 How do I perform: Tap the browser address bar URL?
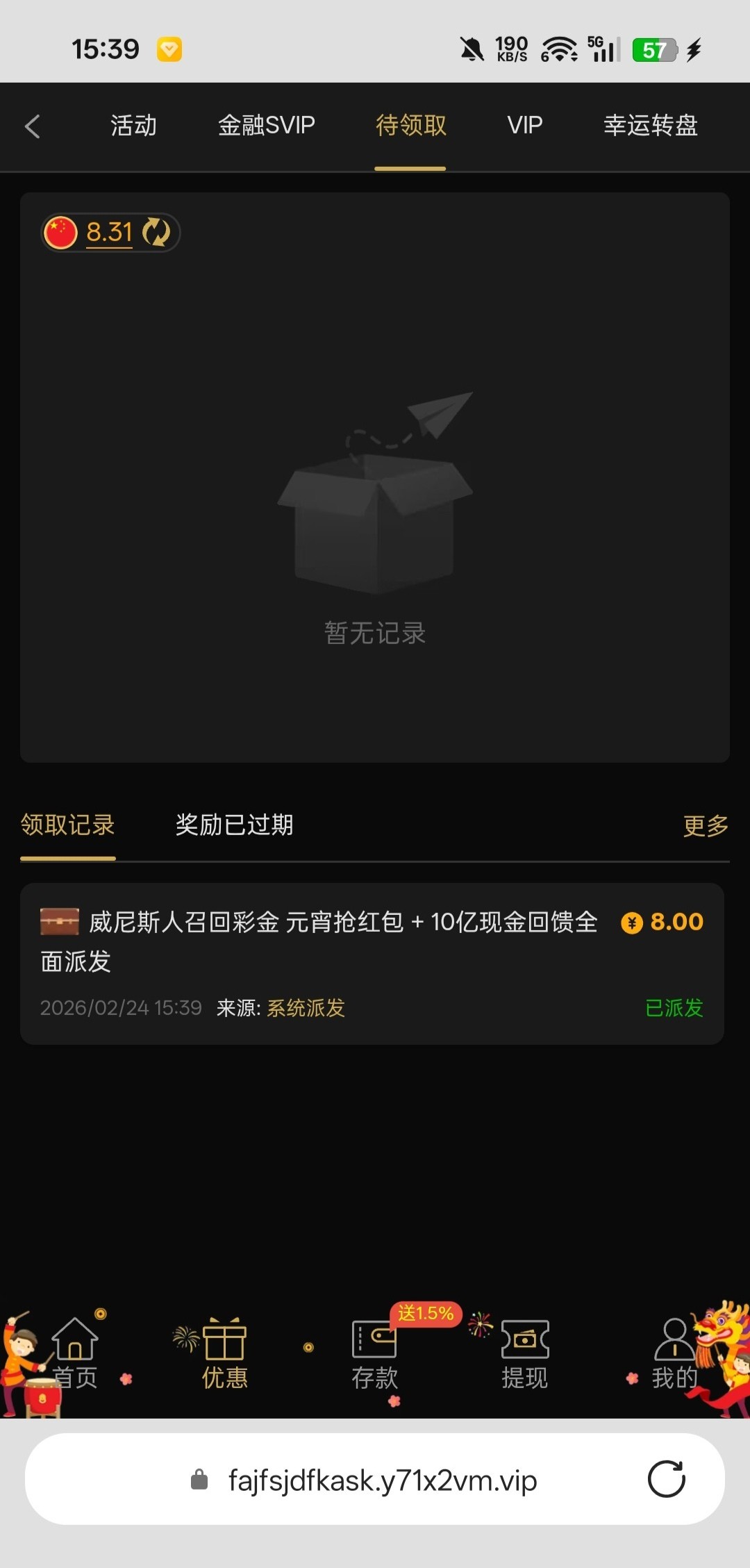(382, 1480)
